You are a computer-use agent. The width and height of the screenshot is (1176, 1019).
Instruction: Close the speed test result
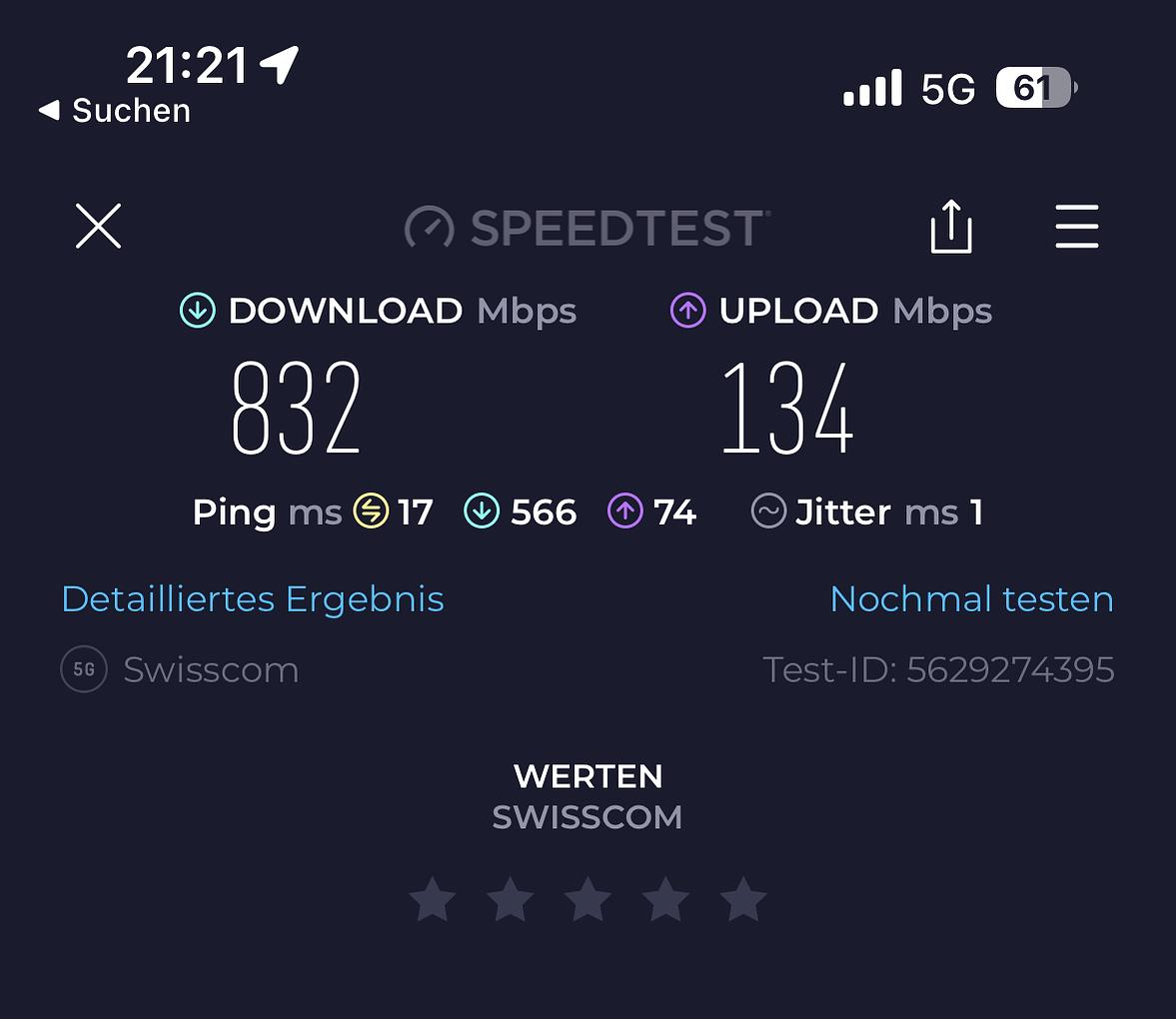[98, 226]
